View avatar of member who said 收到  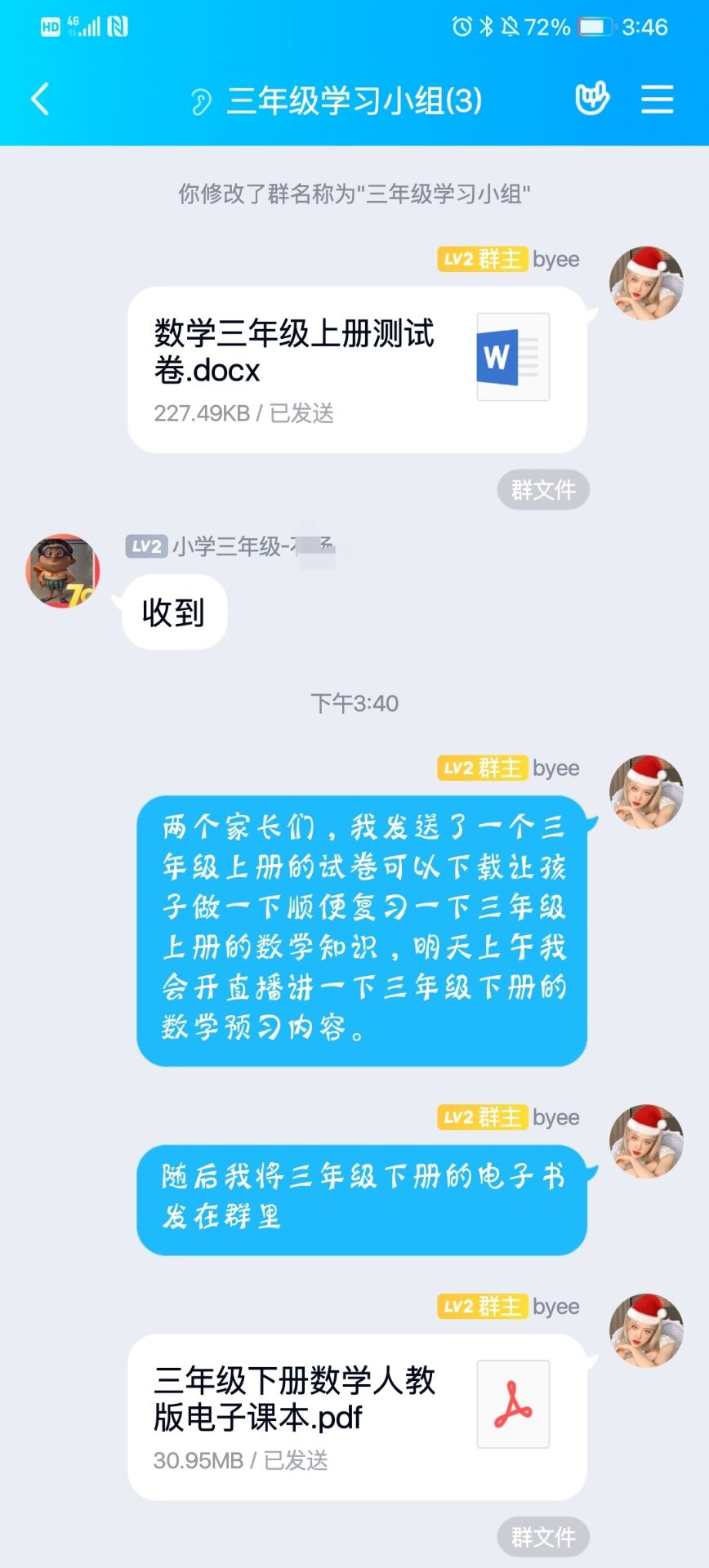(x=63, y=571)
